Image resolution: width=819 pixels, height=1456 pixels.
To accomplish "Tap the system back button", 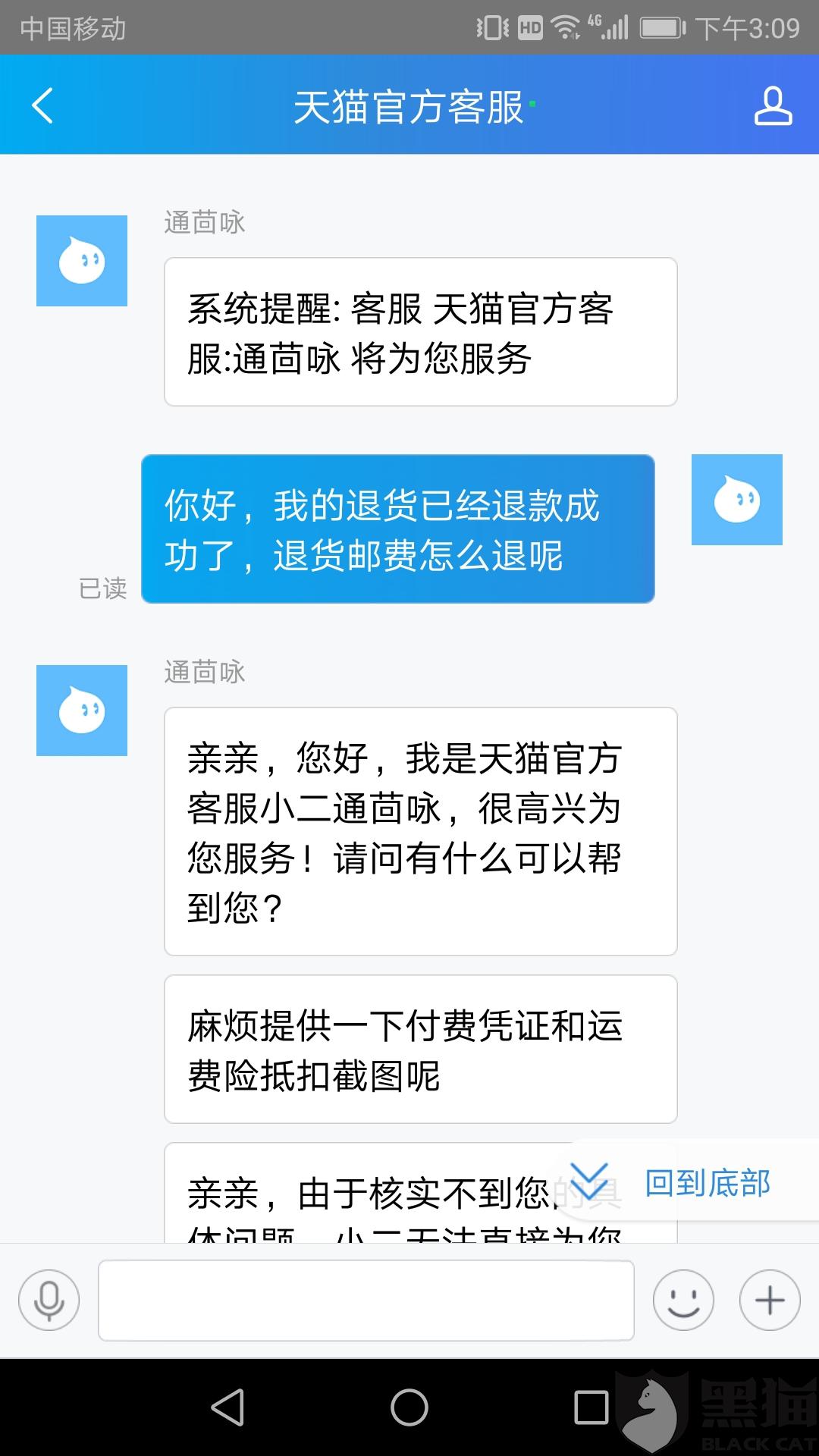I will click(x=227, y=1407).
